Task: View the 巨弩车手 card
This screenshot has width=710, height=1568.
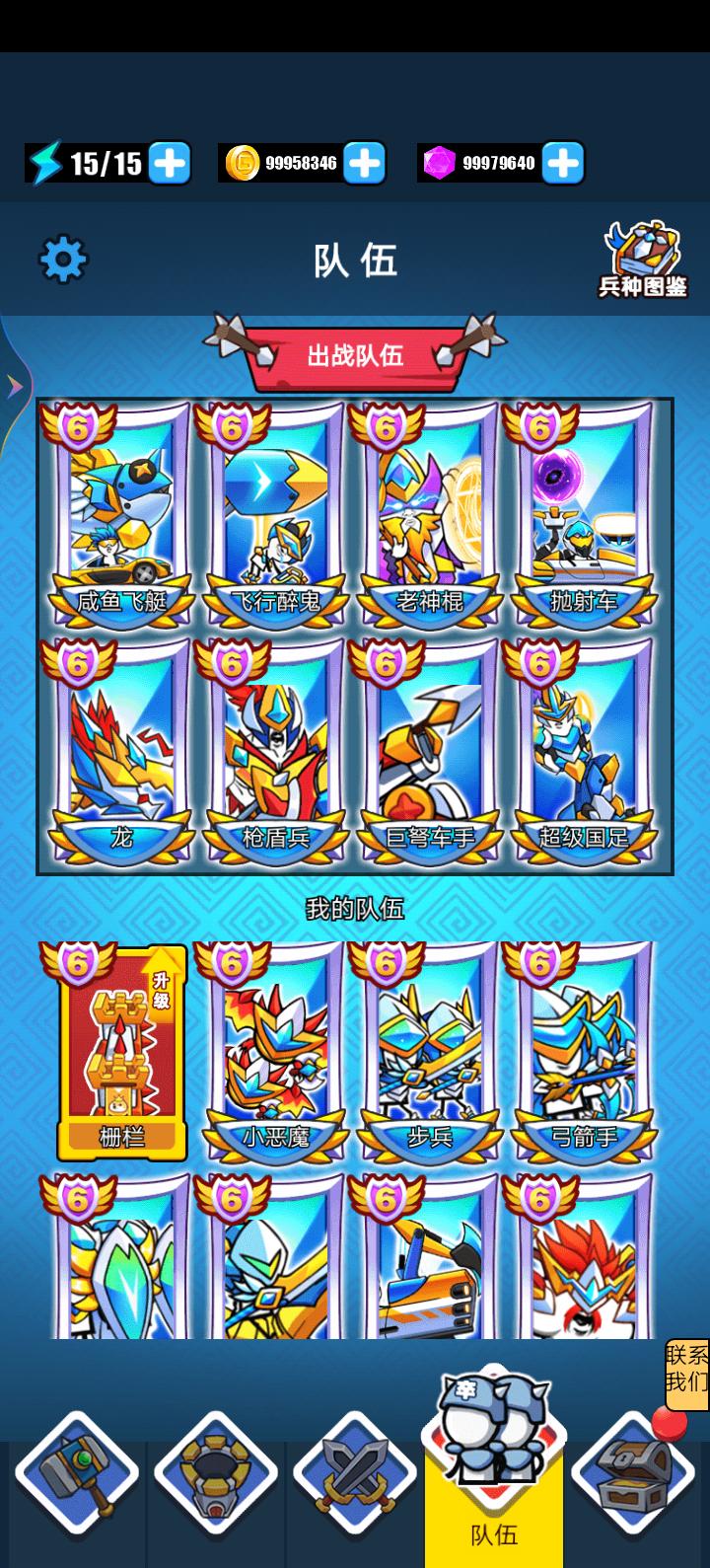Action: (430, 752)
